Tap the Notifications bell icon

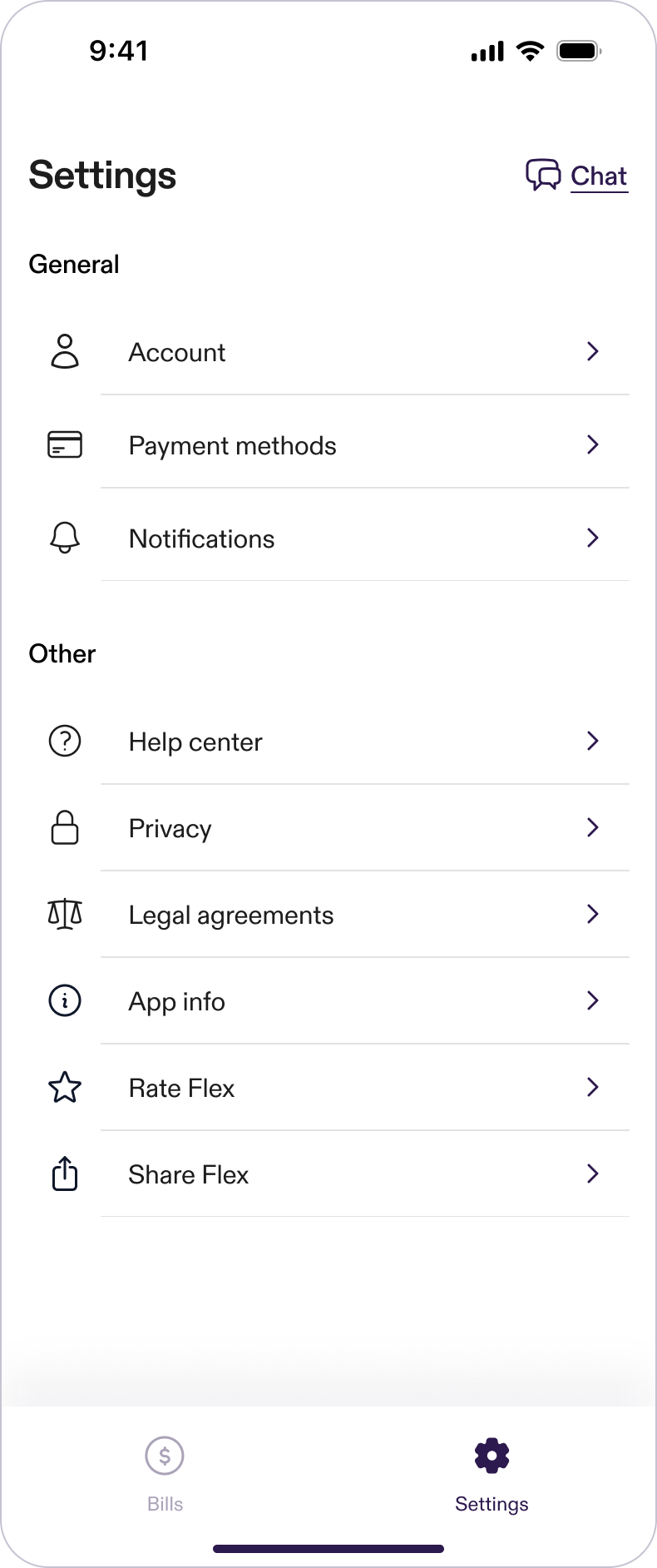click(65, 538)
